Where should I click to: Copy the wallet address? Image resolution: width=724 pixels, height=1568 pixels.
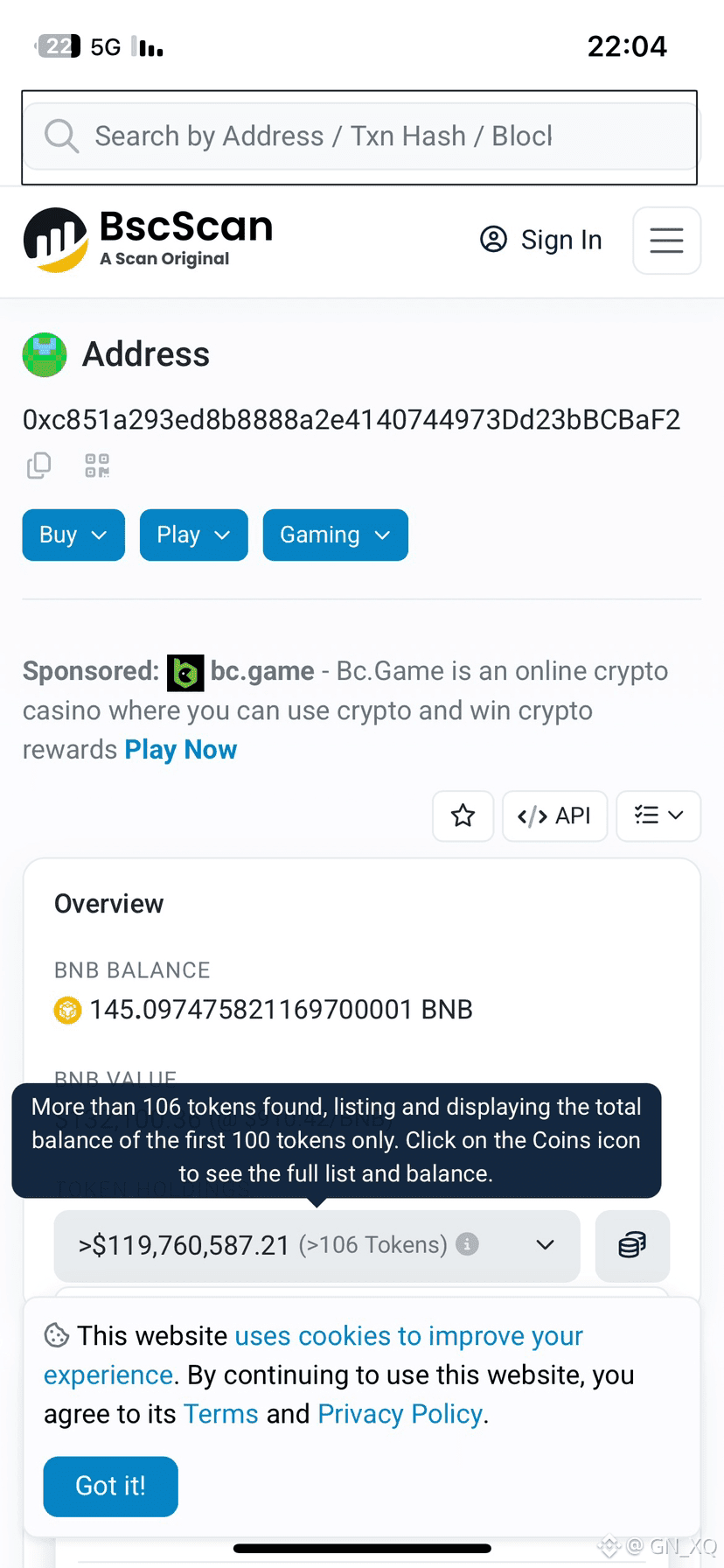pyautogui.click(x=39, y=465)
